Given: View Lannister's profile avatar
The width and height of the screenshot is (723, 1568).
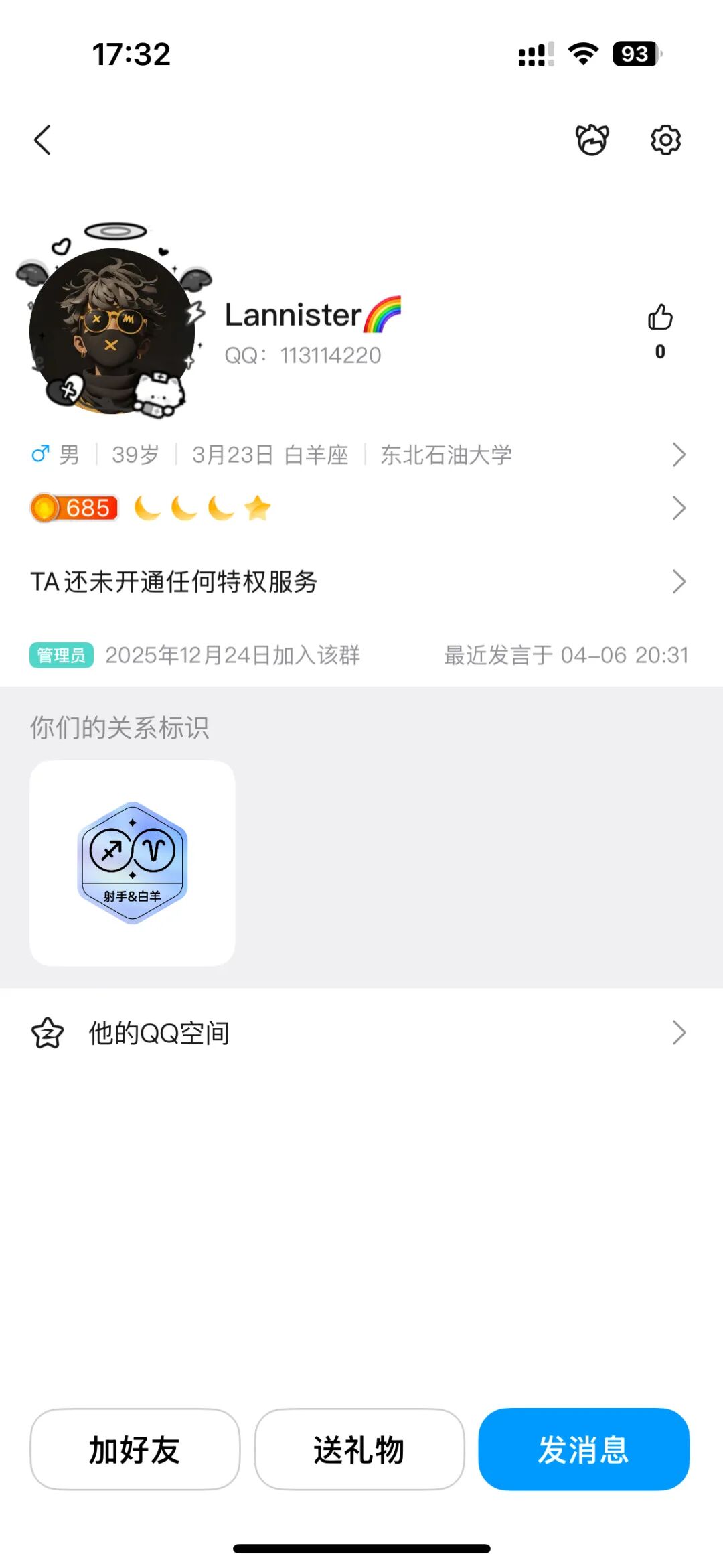Looking at the screenshot, I should 112,331.
